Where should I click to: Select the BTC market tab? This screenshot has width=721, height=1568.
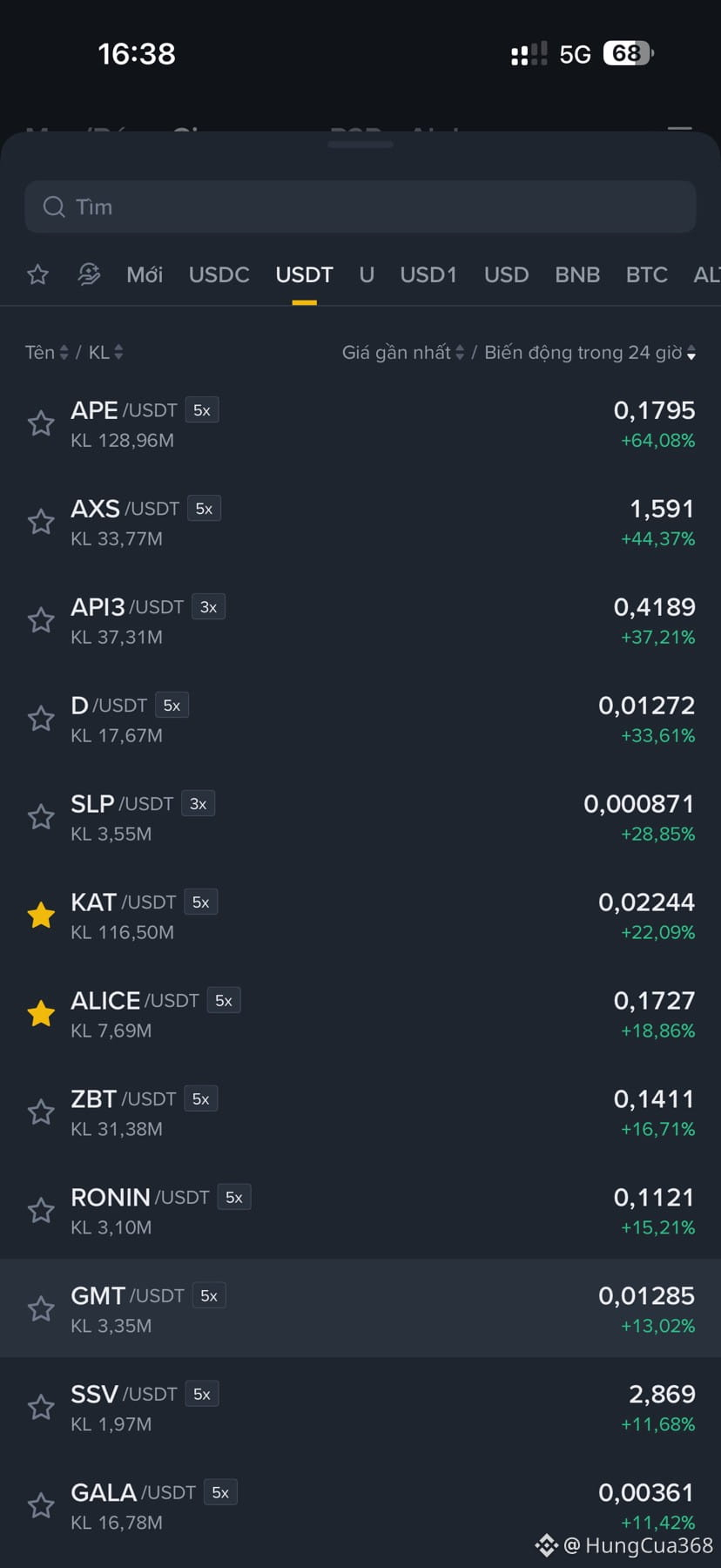pyautogui.click(x=646, y=275)
